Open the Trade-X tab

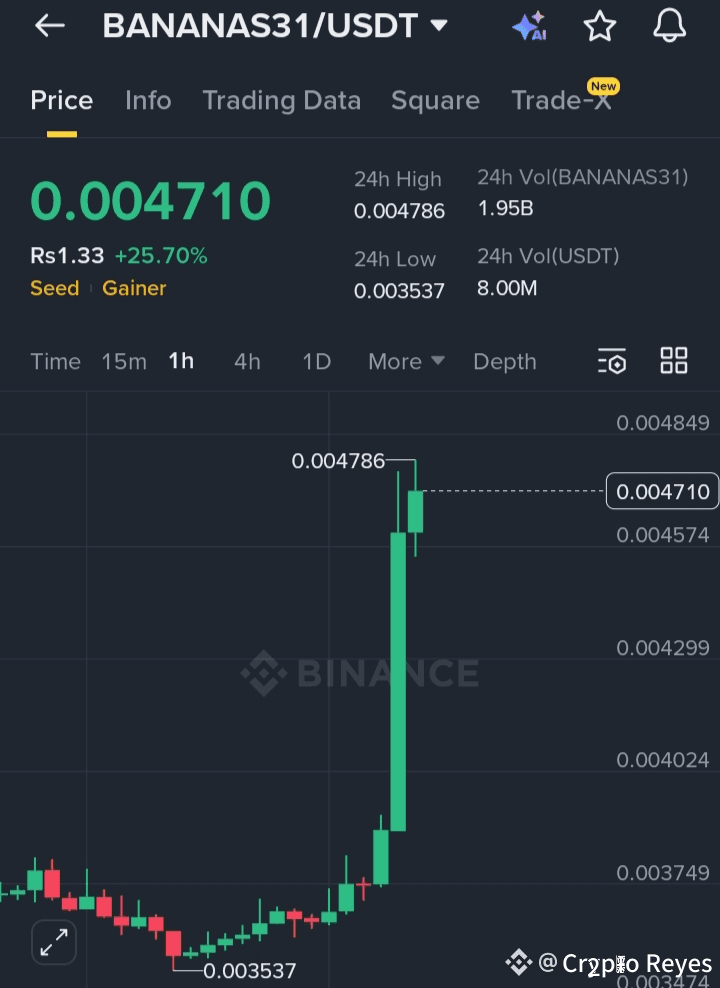[x=561, y=100]
